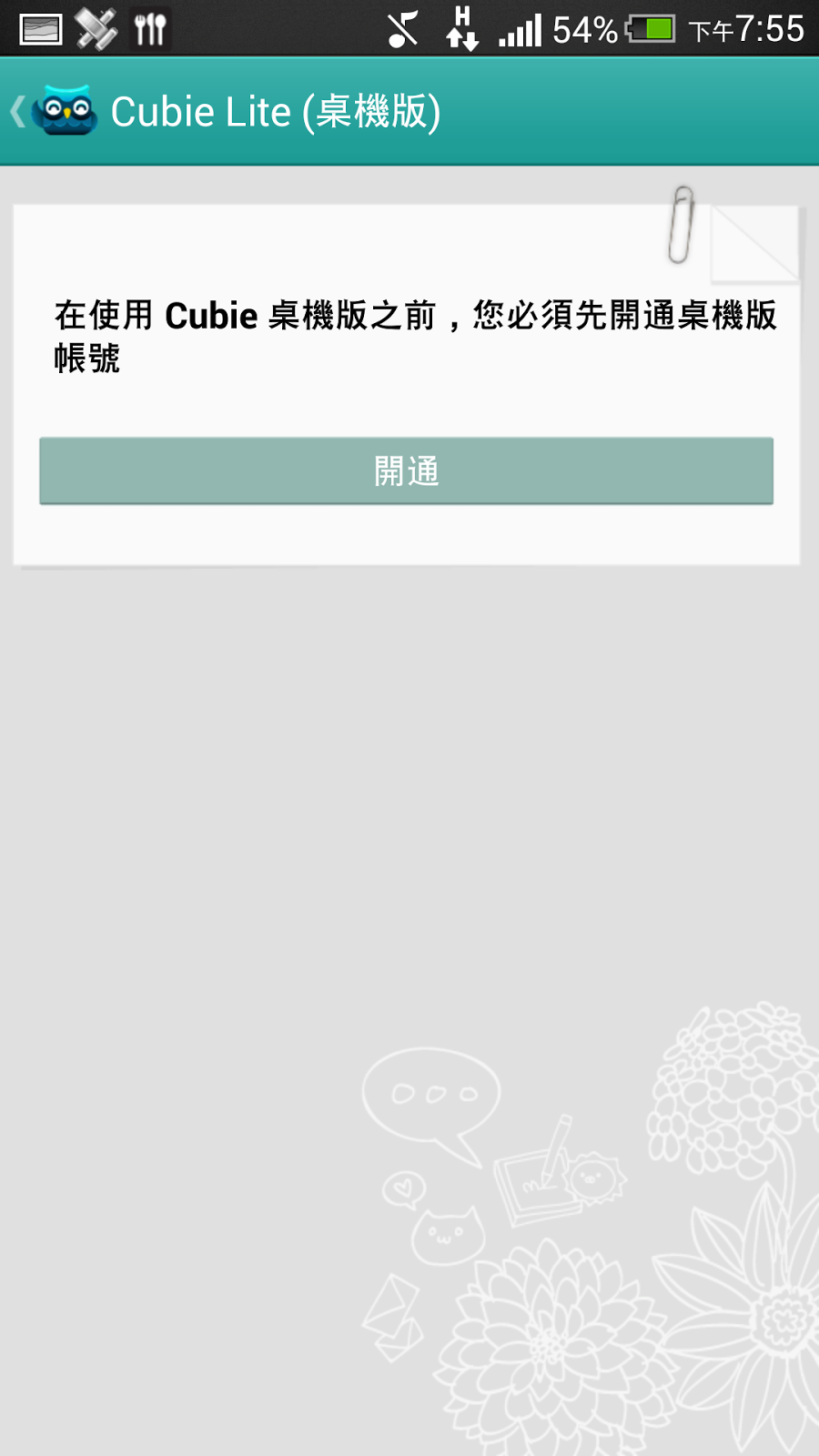Tap the 開通 activate button
Image resolution: width=819 pixels, height=1456 pixels.
coord(406,470)
